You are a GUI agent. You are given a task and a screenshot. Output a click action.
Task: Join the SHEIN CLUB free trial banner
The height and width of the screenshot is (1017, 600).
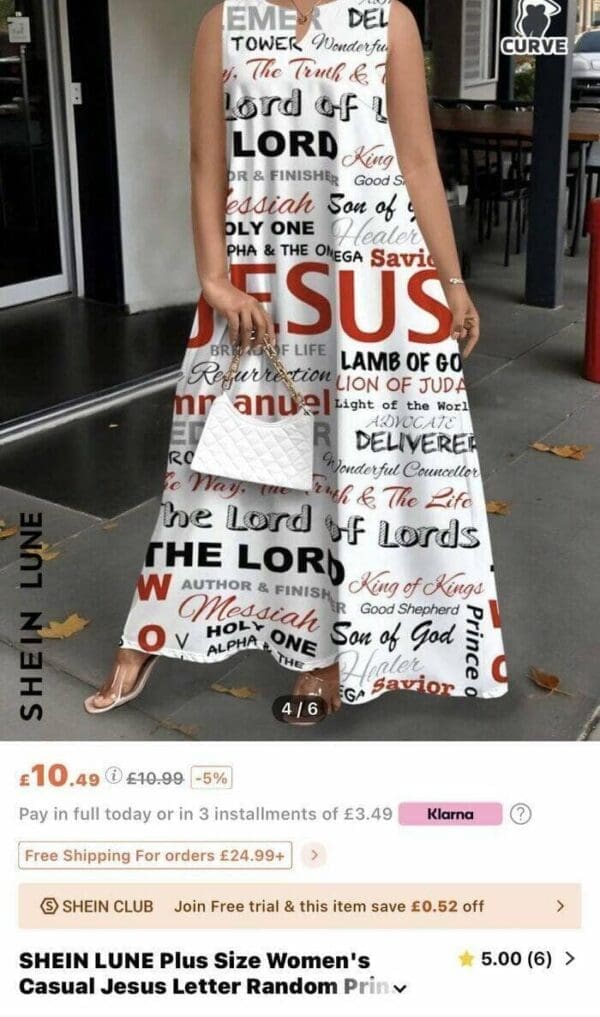pyautogui.click(x=300, y=906)
